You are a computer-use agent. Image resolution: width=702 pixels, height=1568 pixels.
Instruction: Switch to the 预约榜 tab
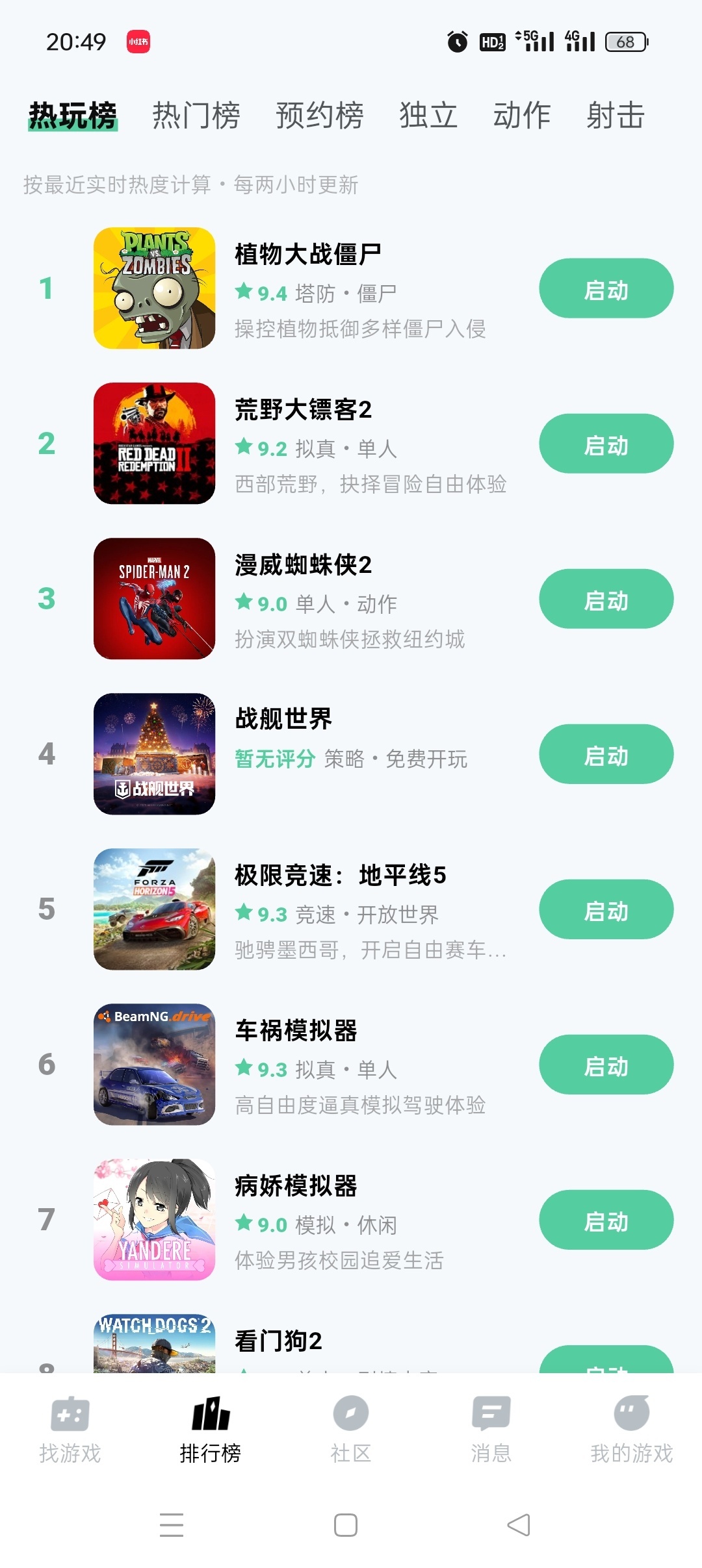pos(318,114)
